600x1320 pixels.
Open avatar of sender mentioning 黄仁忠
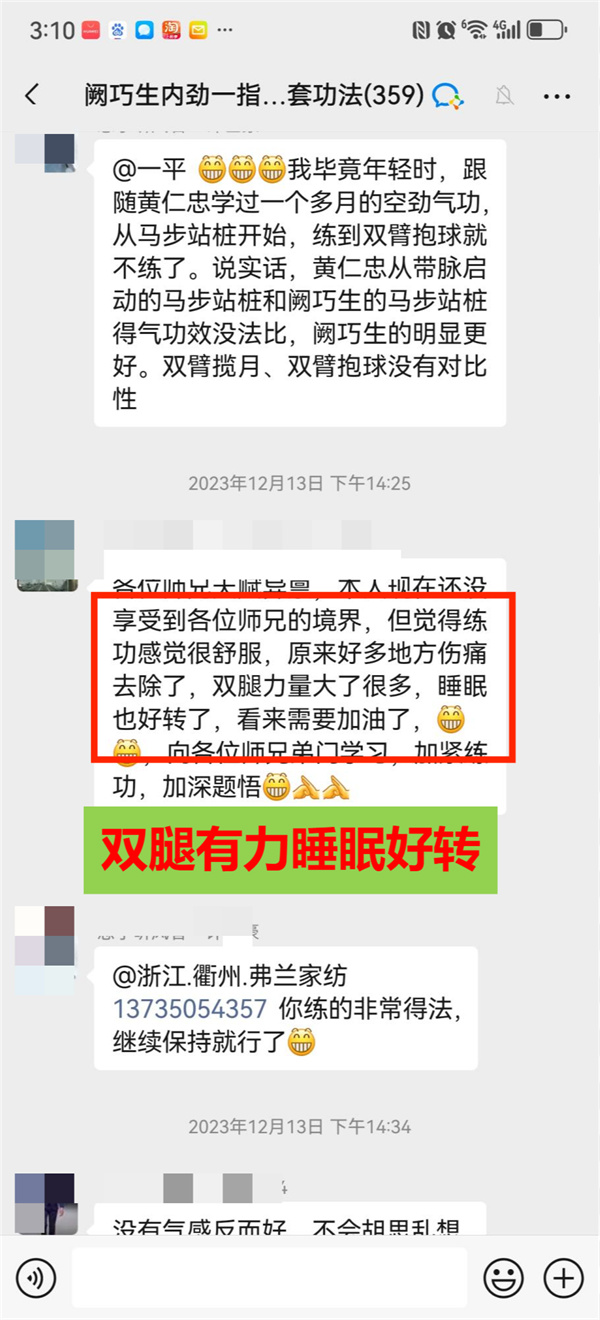click(x=46, y=150)
